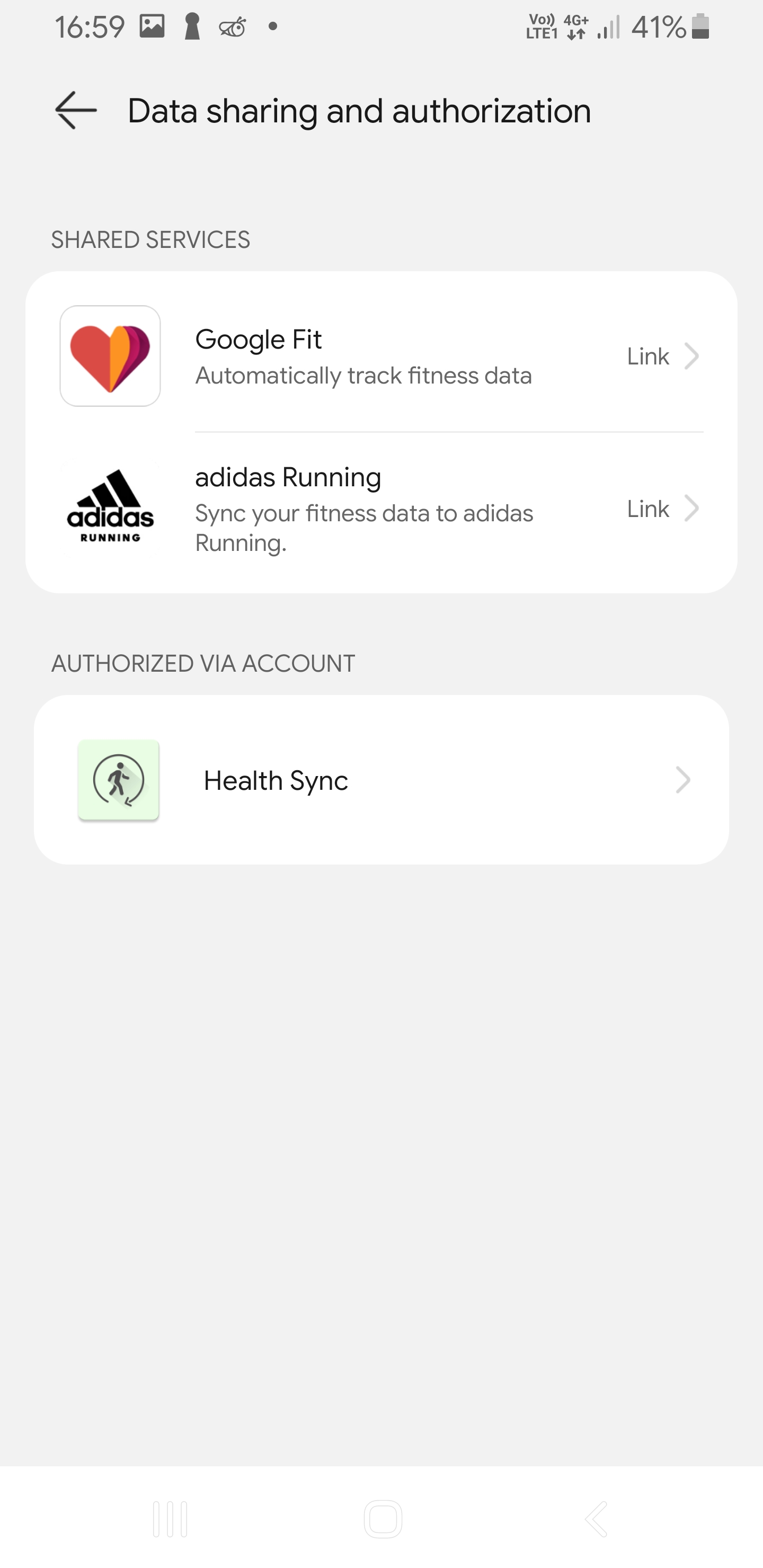Open the Health Sync authorization
Screen dimensions: 763x1568
(381, 780)
